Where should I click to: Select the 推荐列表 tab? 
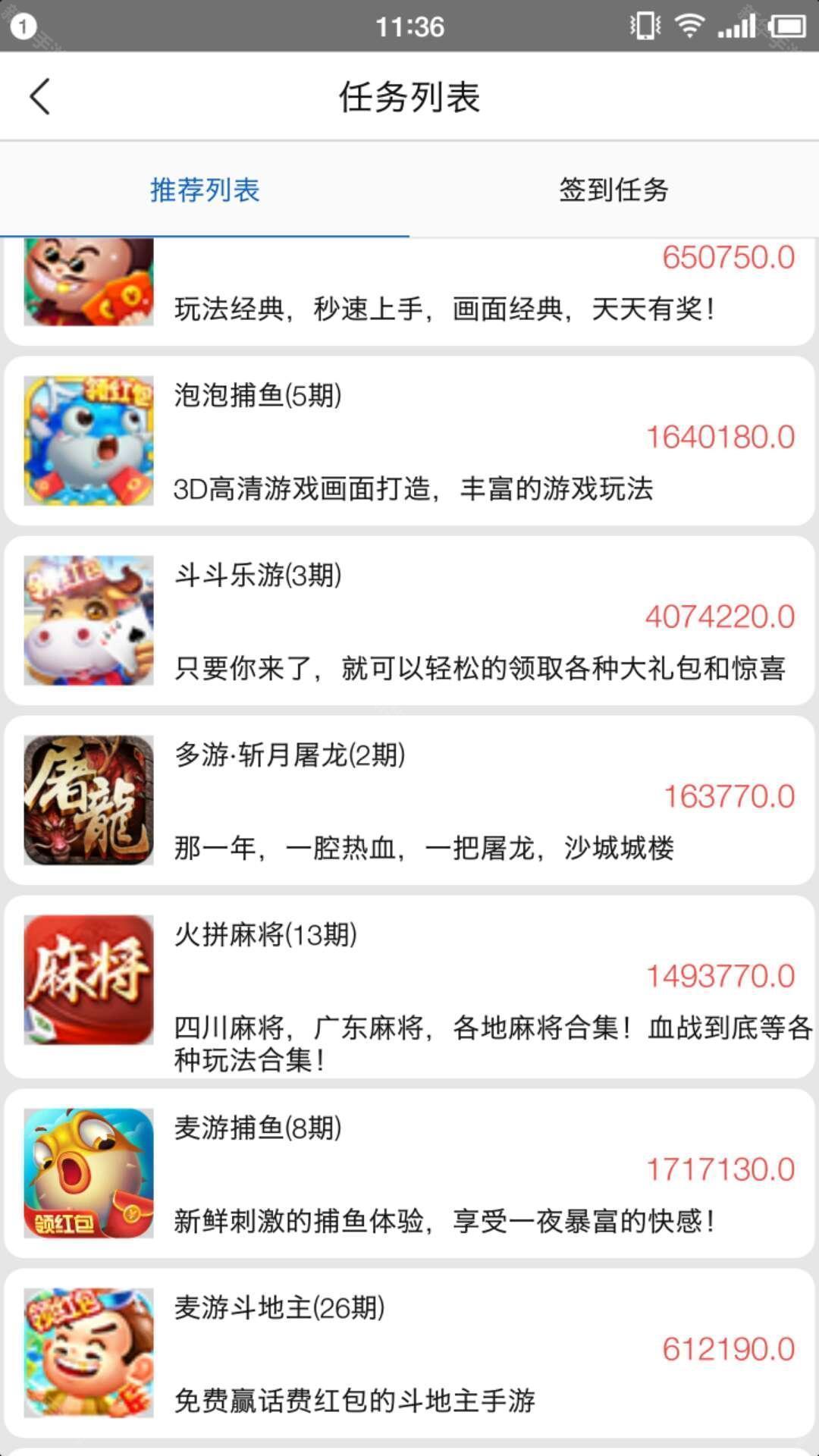(x=205, y=192)
